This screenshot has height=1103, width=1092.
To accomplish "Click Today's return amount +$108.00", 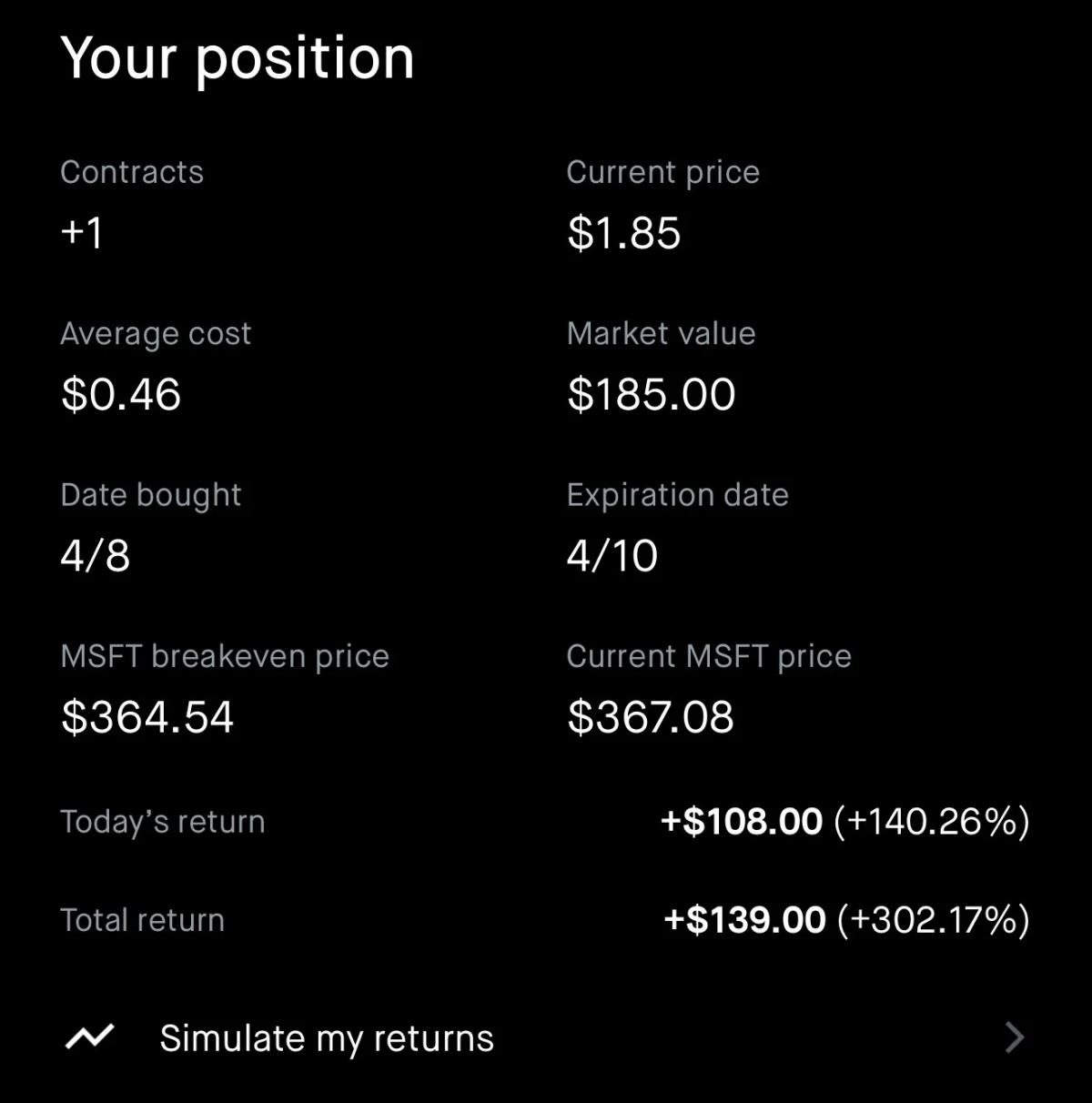I will pos(741,821).
